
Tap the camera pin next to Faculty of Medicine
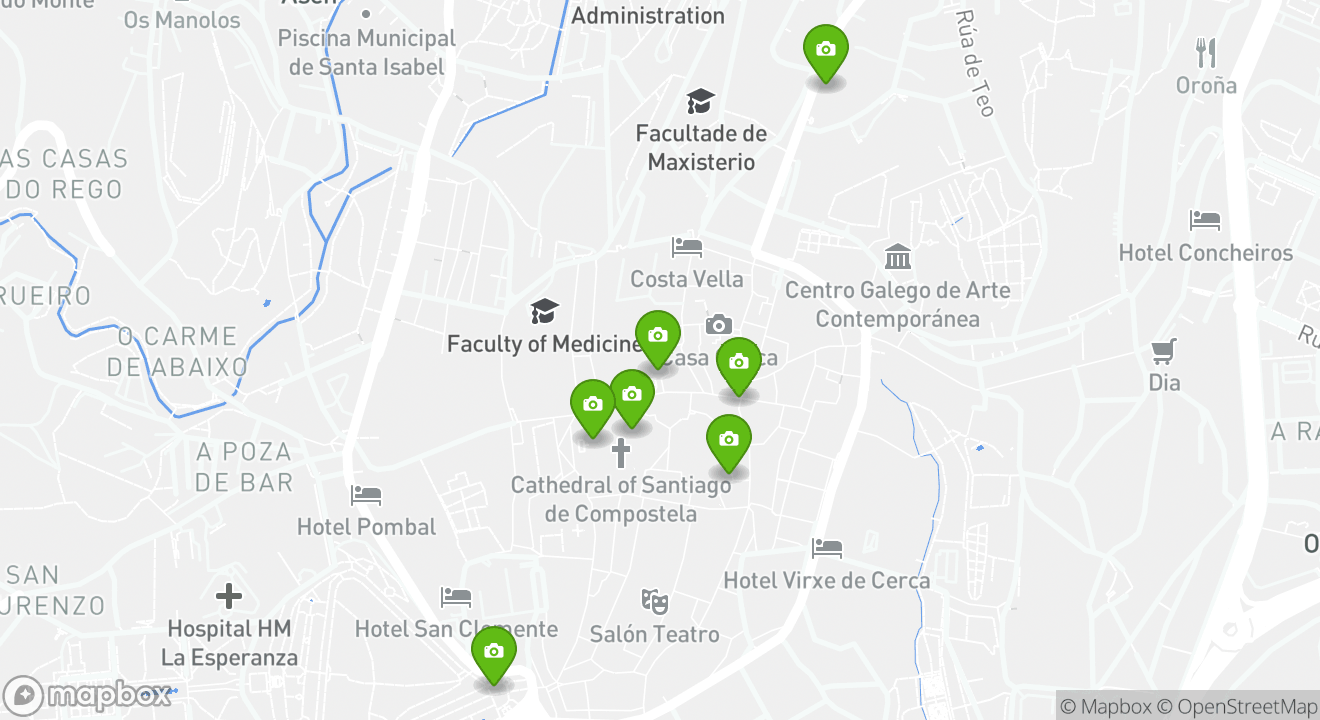(657, 336)
